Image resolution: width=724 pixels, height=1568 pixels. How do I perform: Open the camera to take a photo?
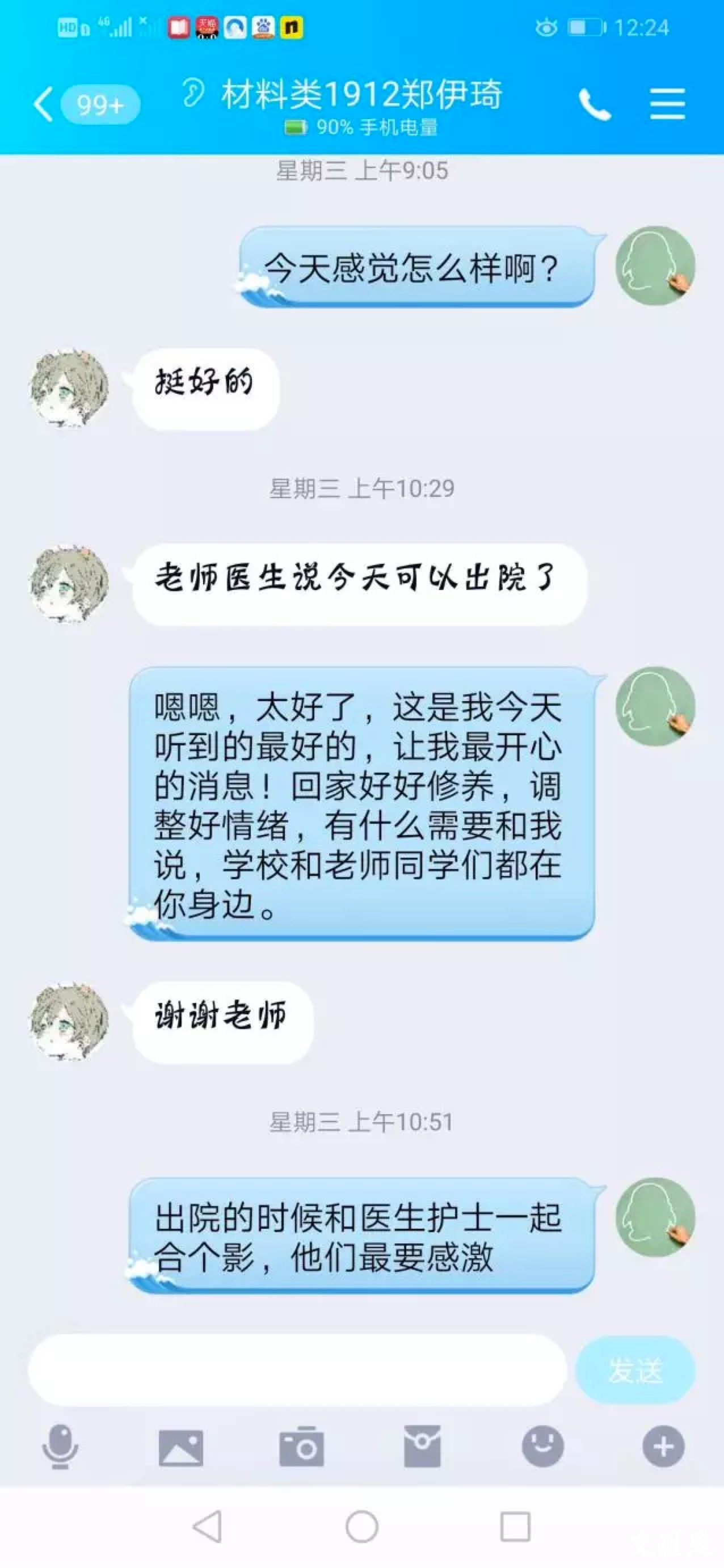[301, 1447]
